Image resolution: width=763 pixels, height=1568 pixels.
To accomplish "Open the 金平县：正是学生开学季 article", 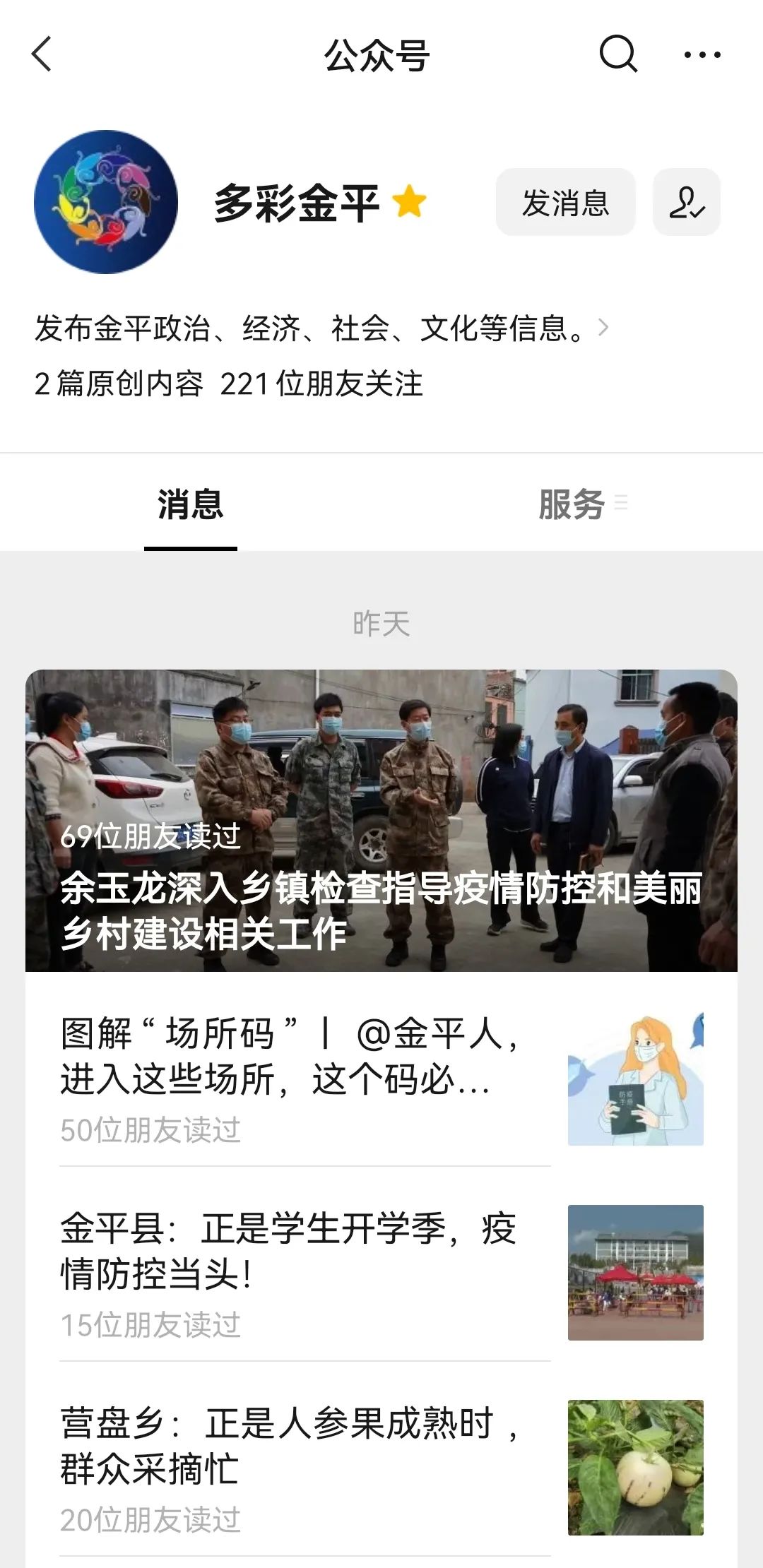I will pos(381,1273).
